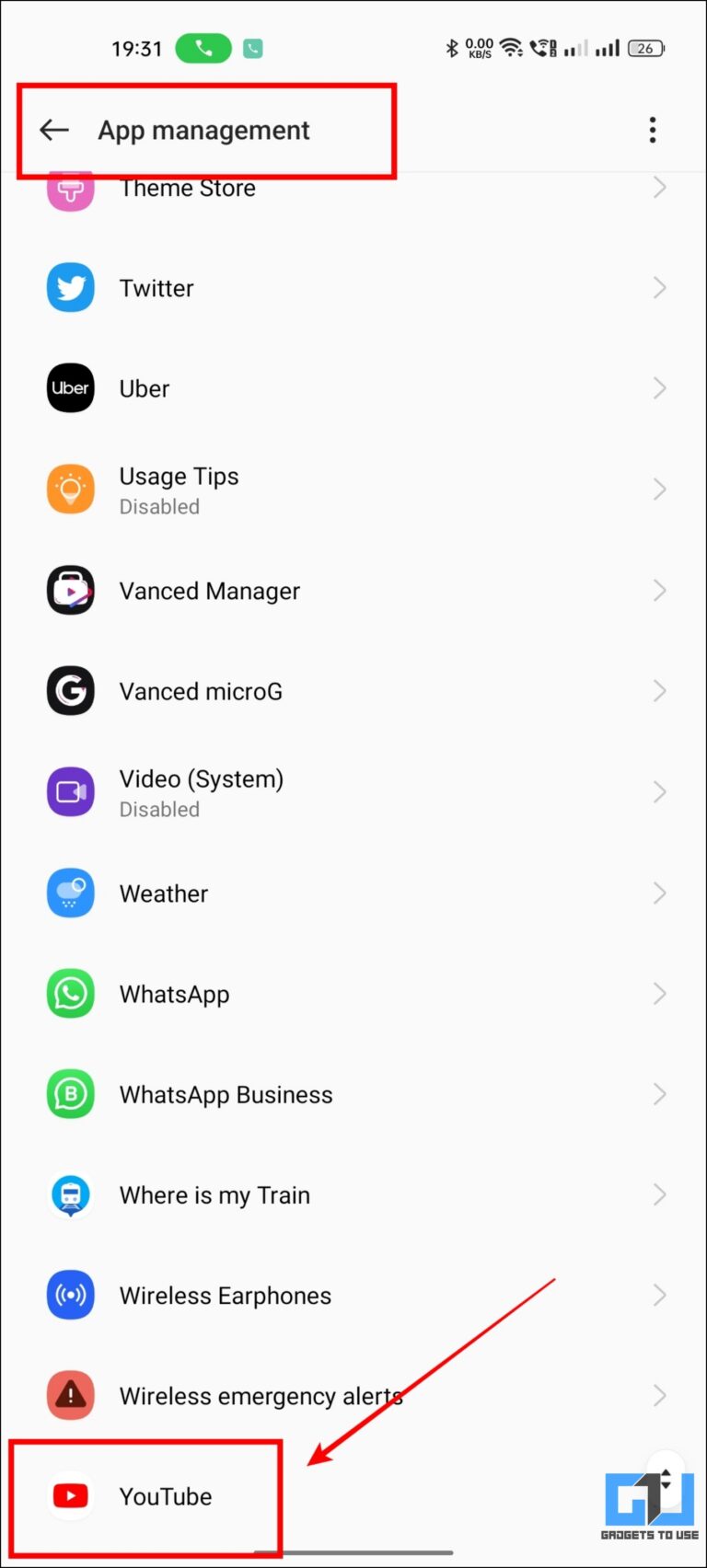The height and width of the screenshot is (1568, 707).
Task: Expand the WhatsApp entry chevron
Action: 659,993
